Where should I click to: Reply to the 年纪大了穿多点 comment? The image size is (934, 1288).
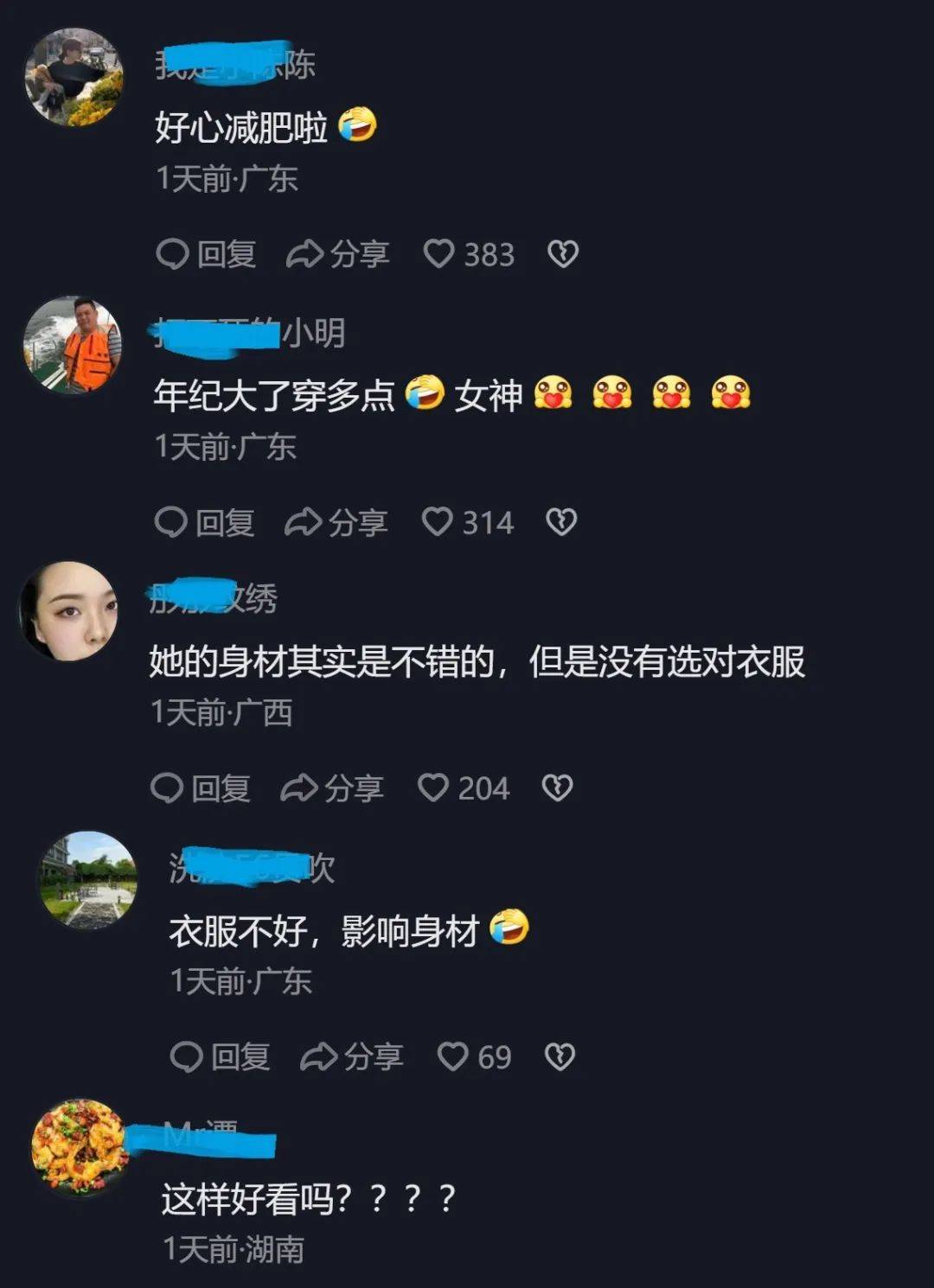[x=204, y=522]
